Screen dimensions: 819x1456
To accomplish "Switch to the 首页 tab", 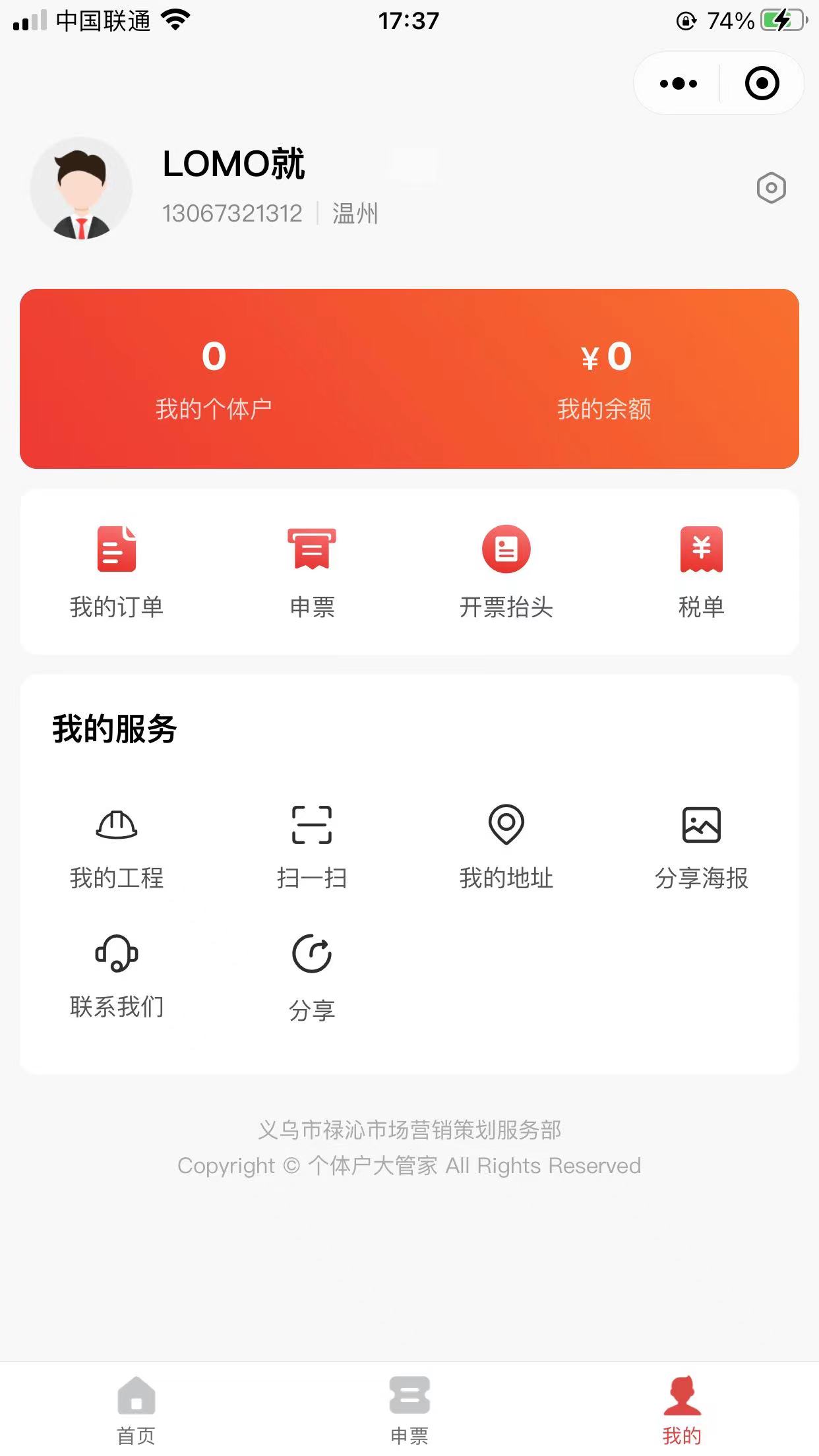I will pyautogui.click(x=136, y=1409).
